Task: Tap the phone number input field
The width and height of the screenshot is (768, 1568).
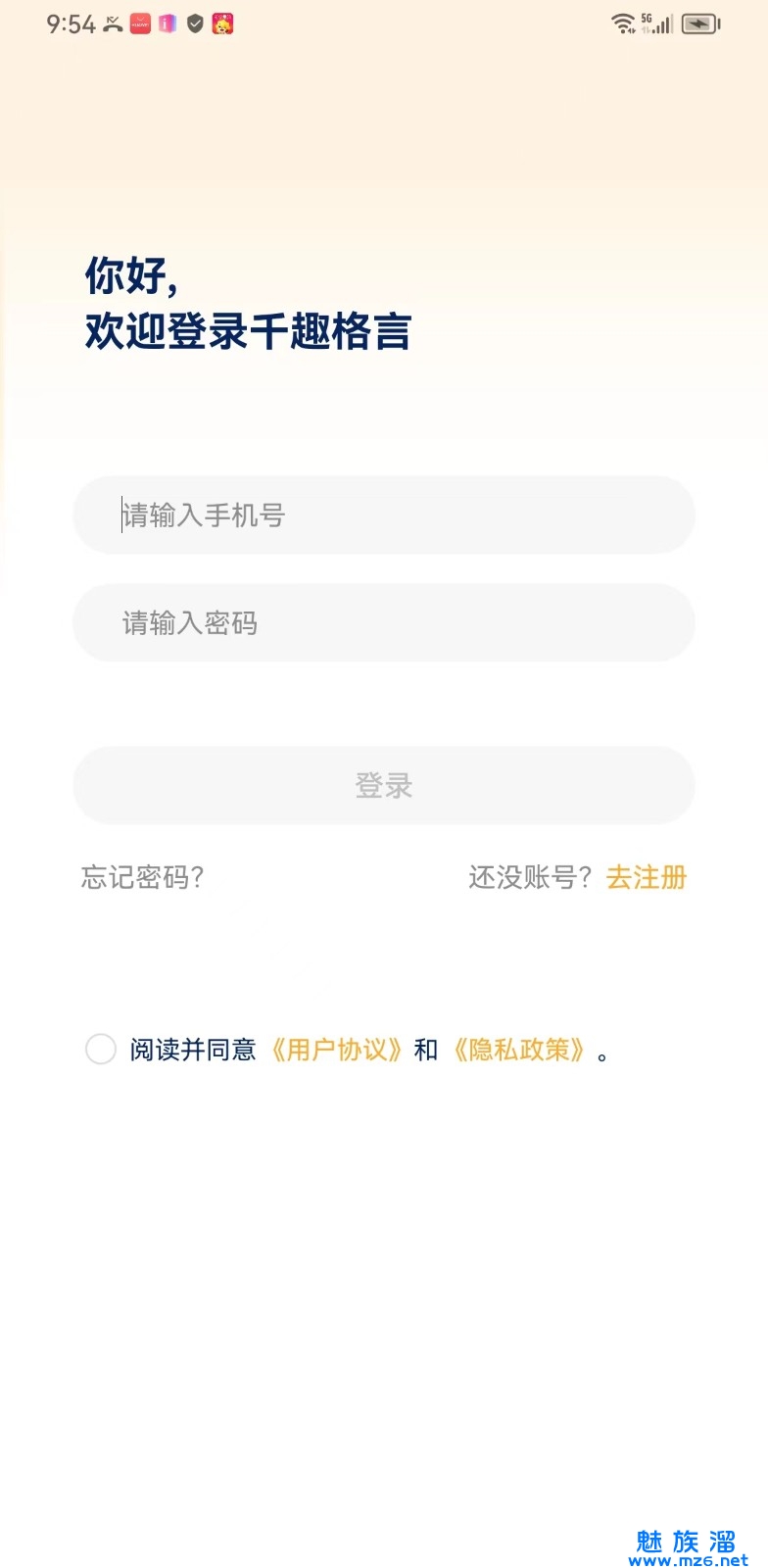Action: click(384, 515)
